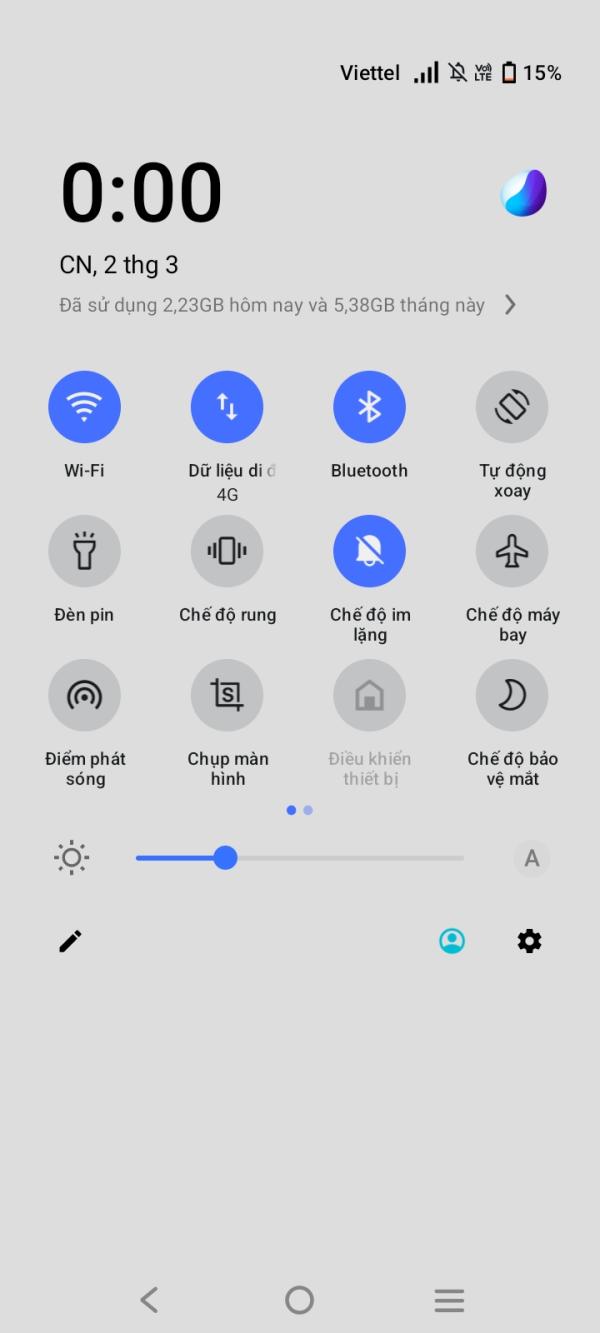Image resolution: width=600 pixels, height=1333 pixels.
Task: Disable mobile data (Dữ liệu di động)
Action: click(227, 407)
